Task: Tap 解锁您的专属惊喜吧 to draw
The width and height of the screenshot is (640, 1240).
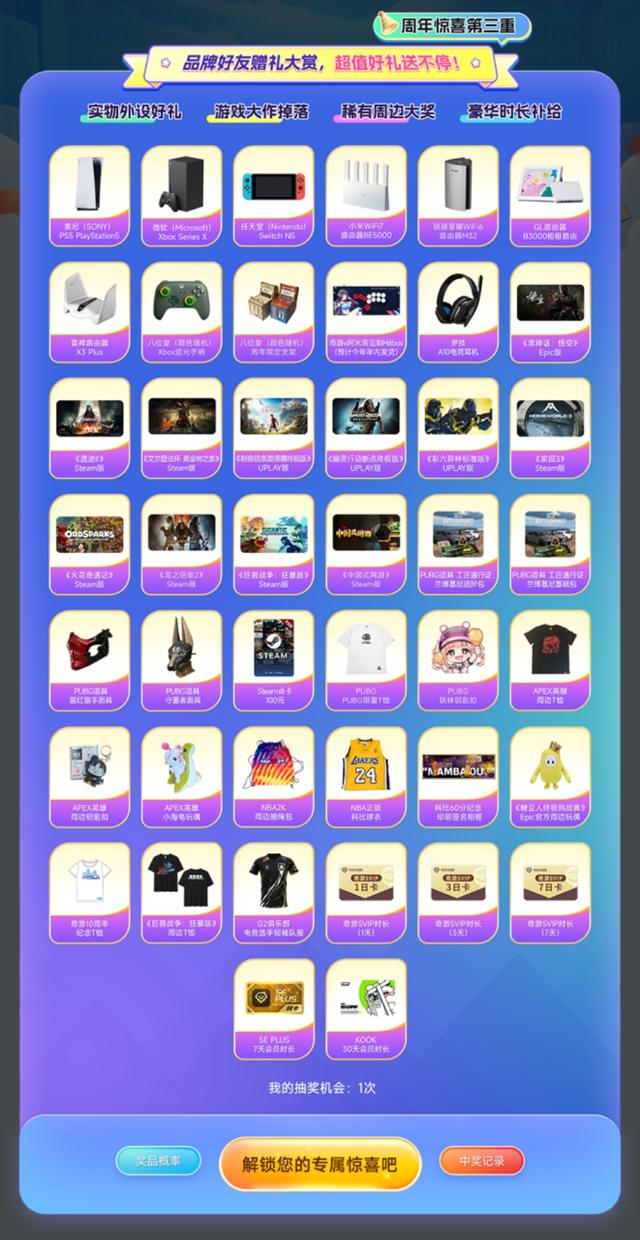Action: (x=320, y=1164)
